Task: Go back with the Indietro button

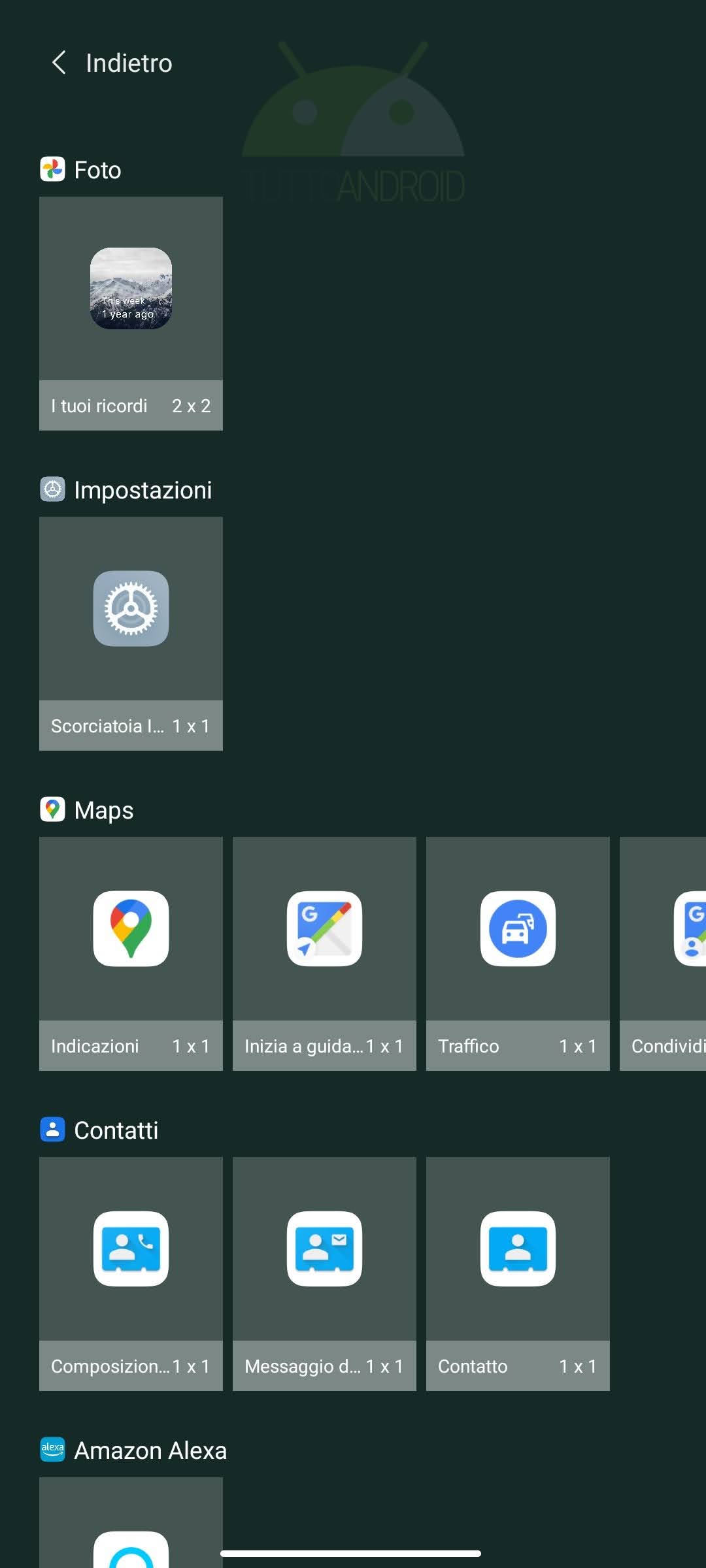Action: pyautogui.click(x=111, y=63)
